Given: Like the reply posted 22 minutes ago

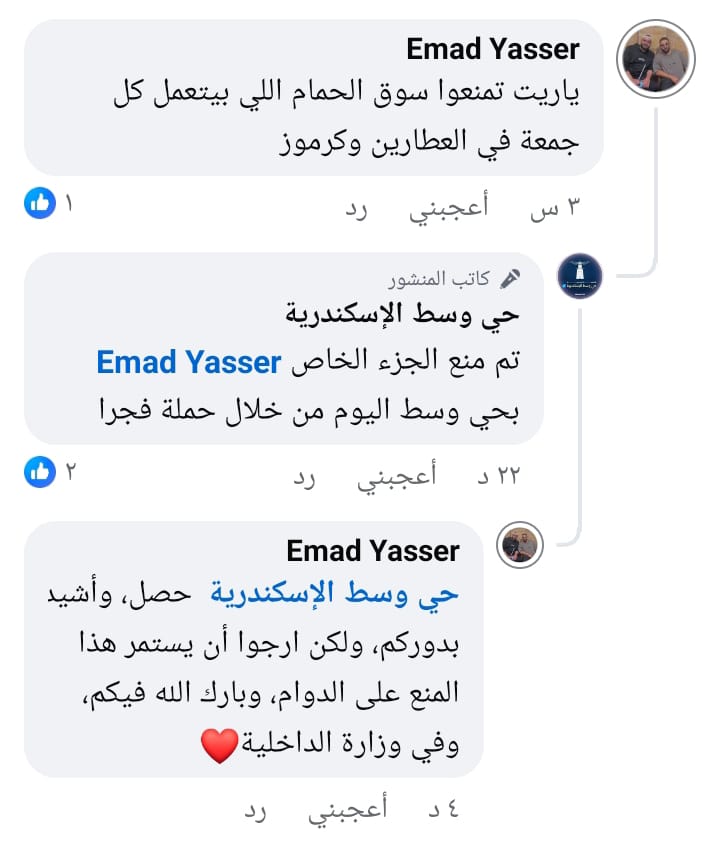Looking at the screenshot, I should [x=397, y=476].
